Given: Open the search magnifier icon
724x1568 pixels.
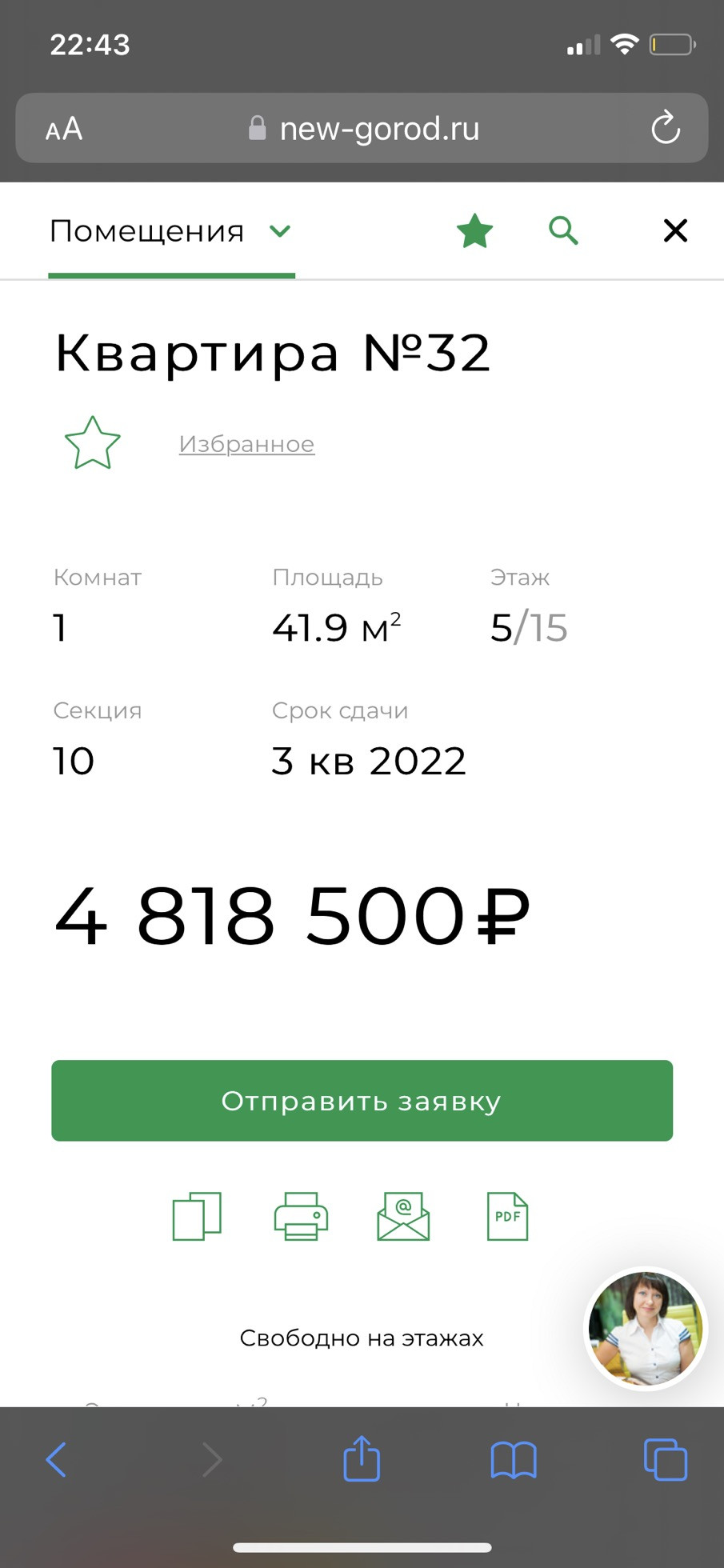Looking at the screenshot, I should click(x=563, y=231).
